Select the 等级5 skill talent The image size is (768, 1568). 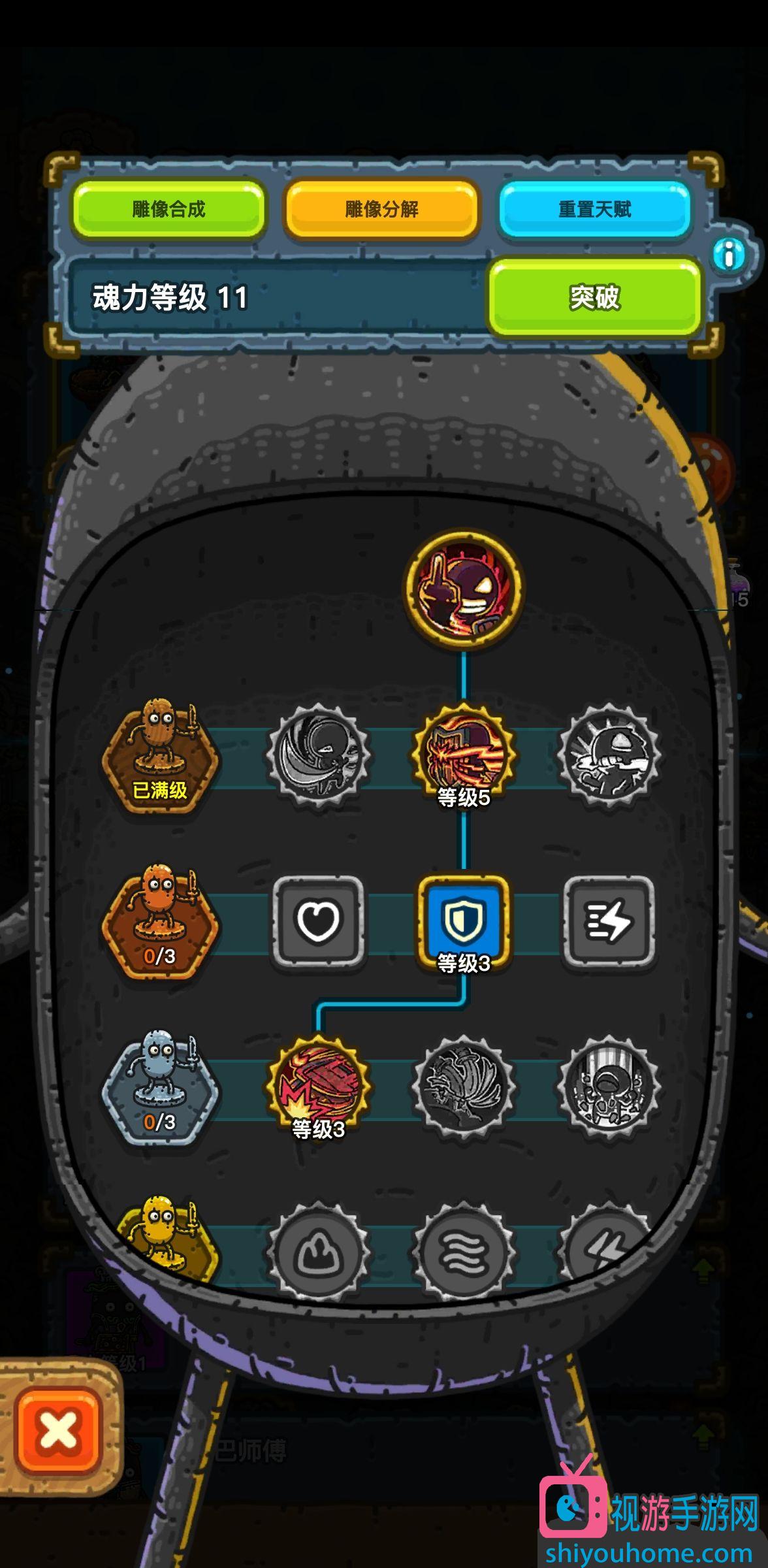coord(464,756)
